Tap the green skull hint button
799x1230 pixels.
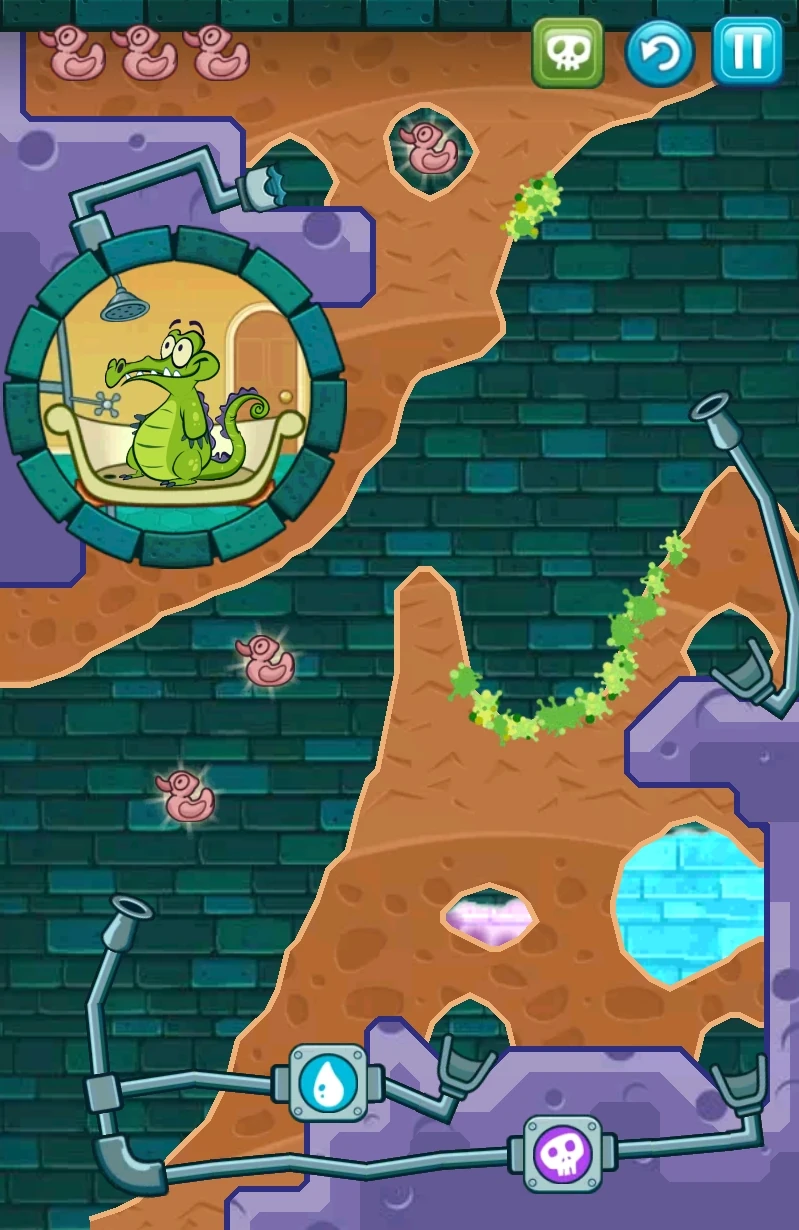pyautogui.click(x=567, y=52)
